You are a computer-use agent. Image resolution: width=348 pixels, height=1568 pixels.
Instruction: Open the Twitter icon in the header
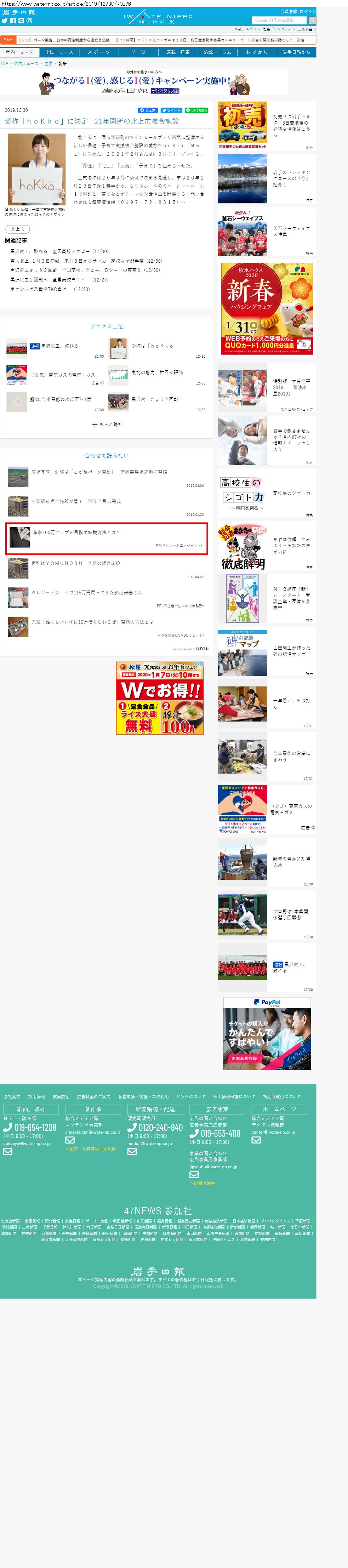click(x=4, y=21)
